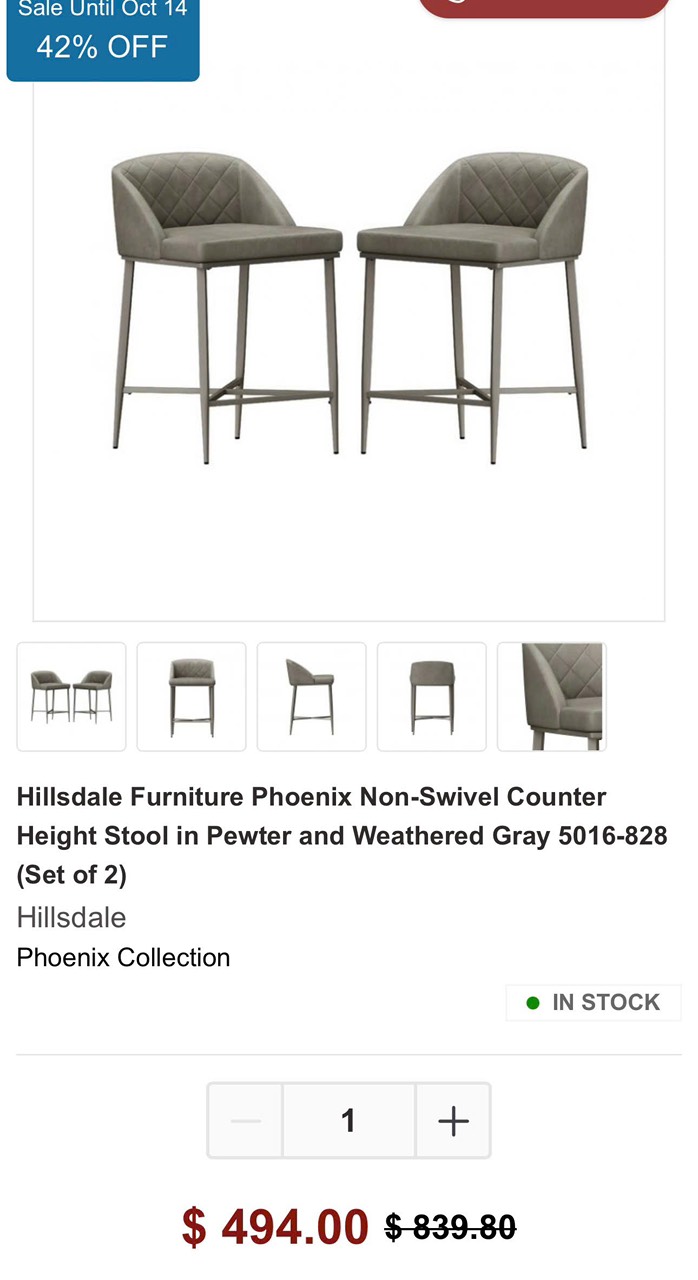Open the Hillsdale brand link

[71, 917]
